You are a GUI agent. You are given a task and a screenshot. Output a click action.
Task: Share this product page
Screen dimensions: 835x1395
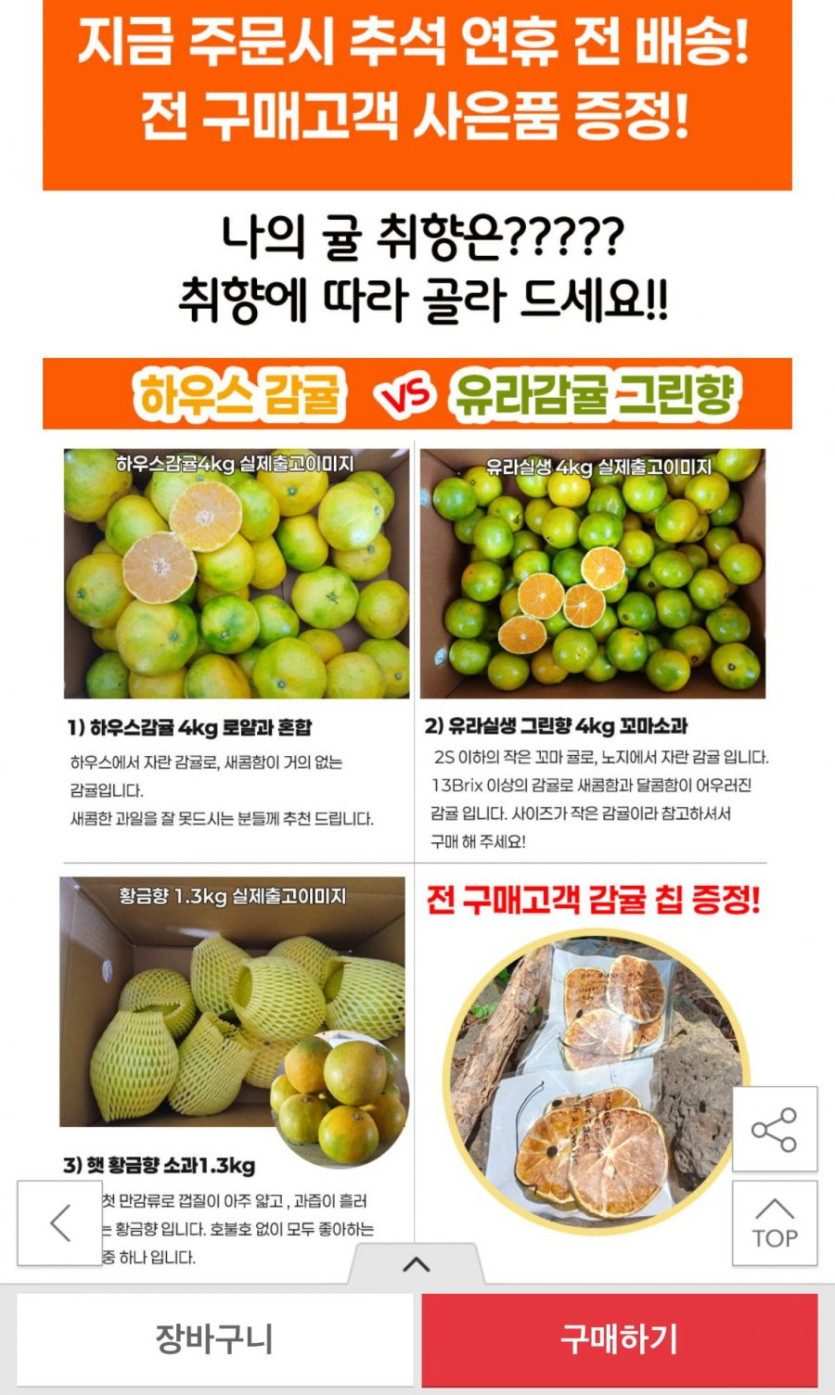774,1129
